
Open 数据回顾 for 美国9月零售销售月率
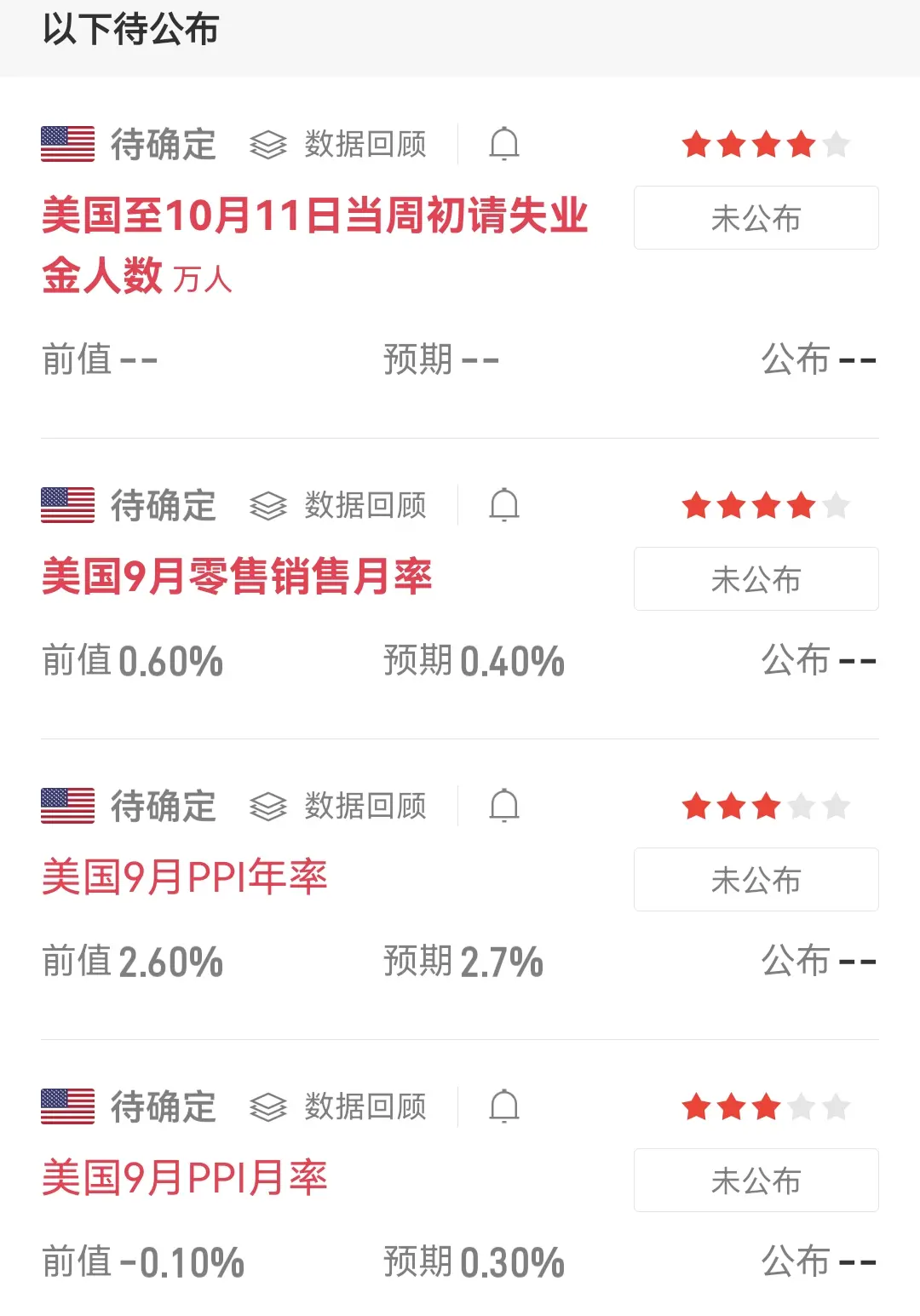339,505
